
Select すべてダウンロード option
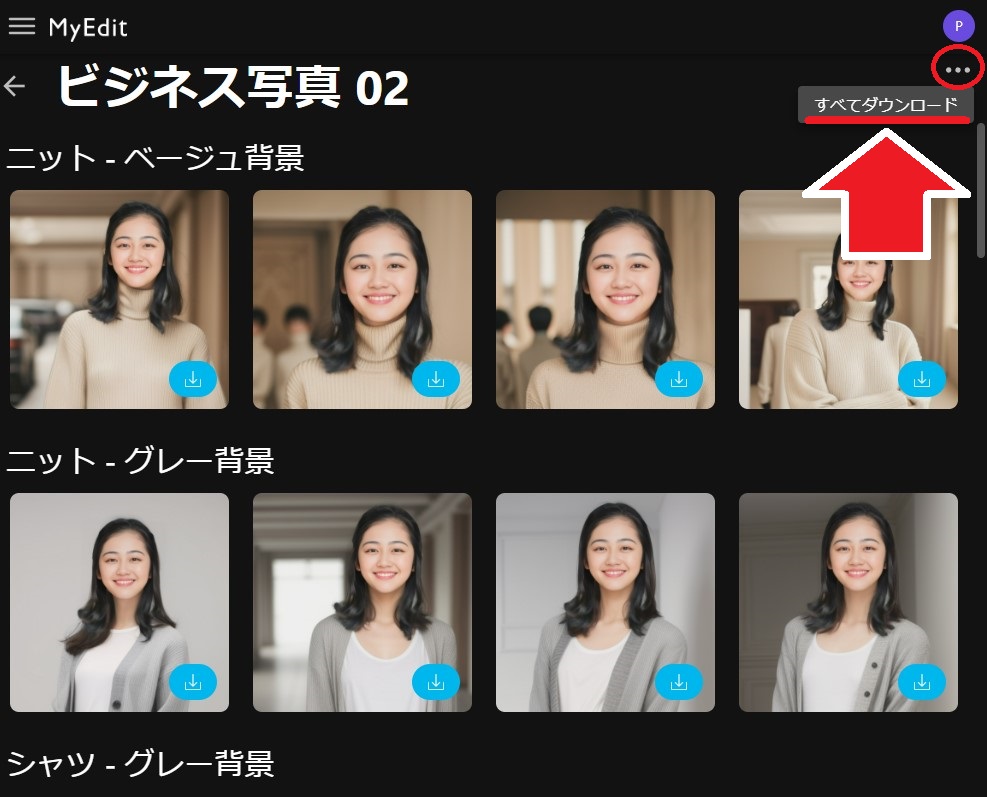point(885,104)
